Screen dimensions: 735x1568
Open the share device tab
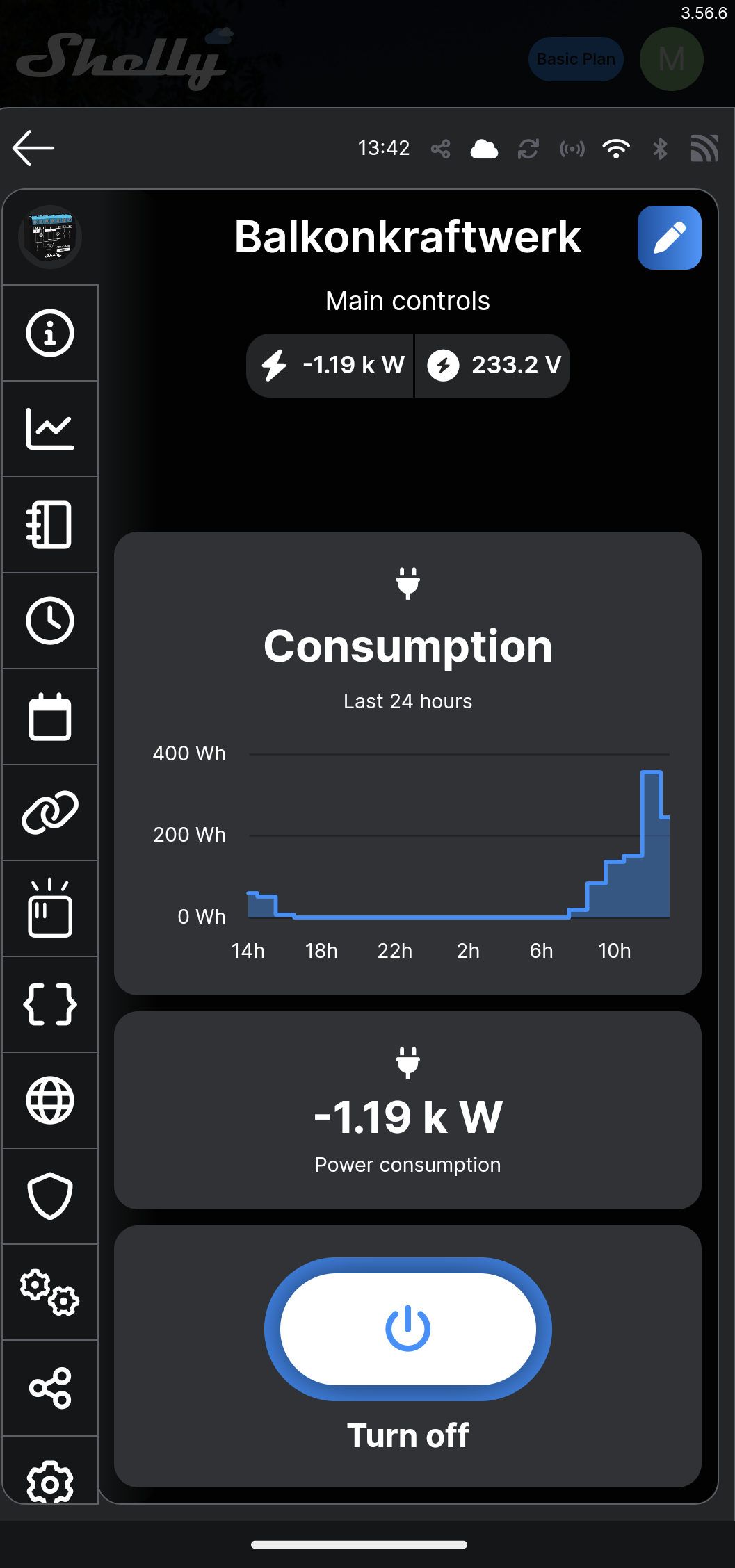pyautogui.click(x=50, y=1388)
